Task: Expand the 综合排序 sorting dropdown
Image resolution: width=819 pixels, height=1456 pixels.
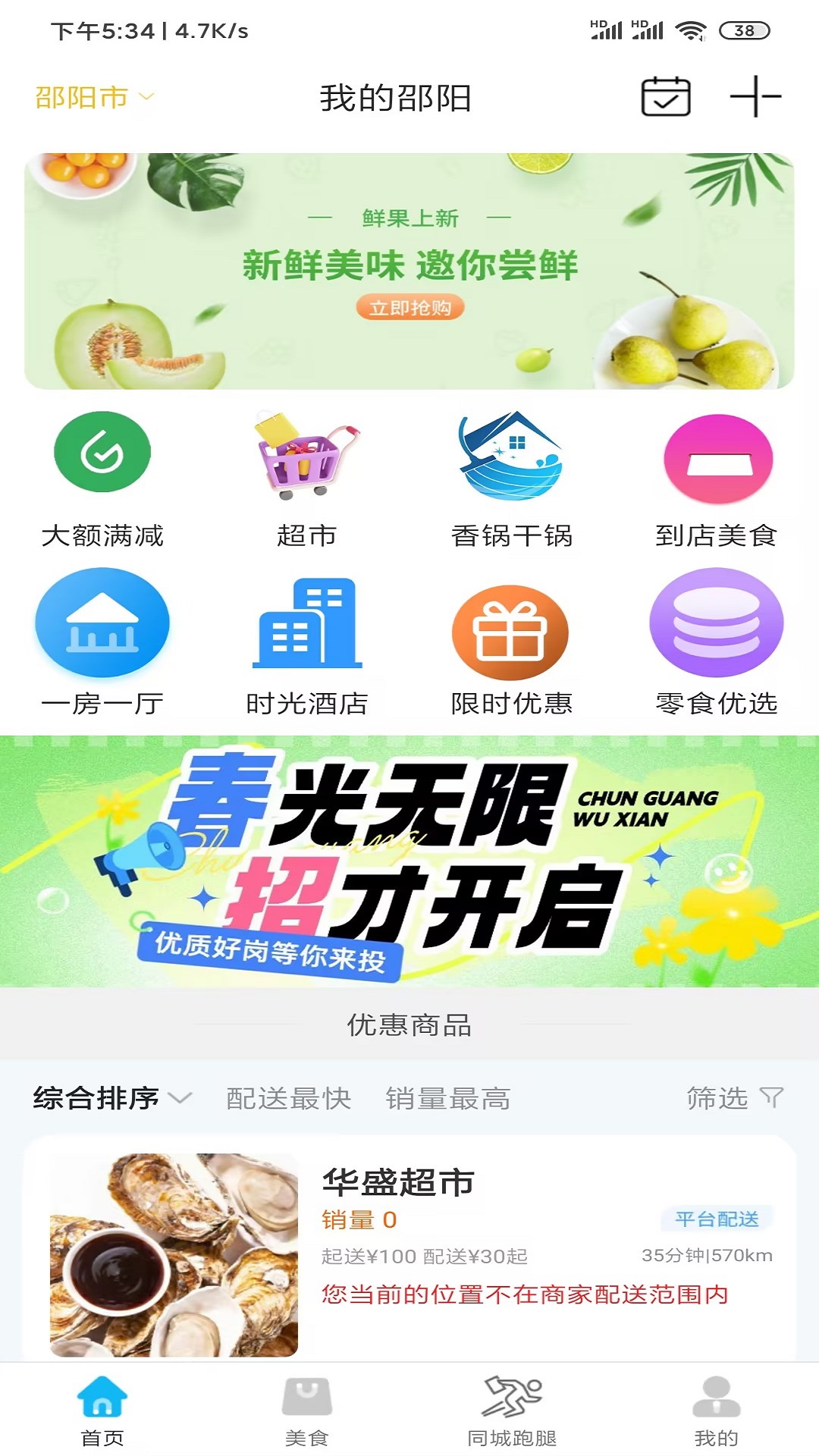Action: [112, 1098]
